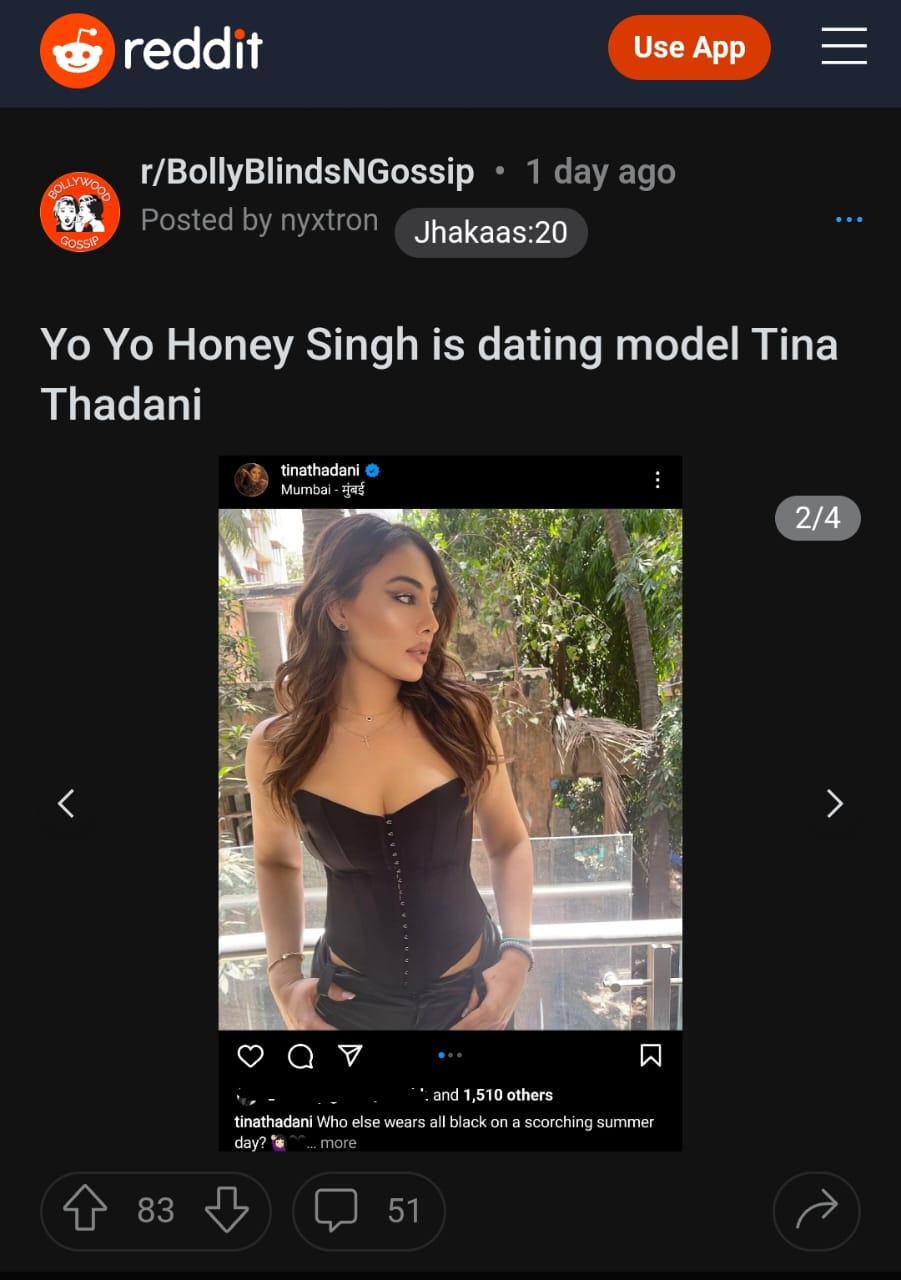
Task: Tap the Use App button
Action: [x=689, y=47]
